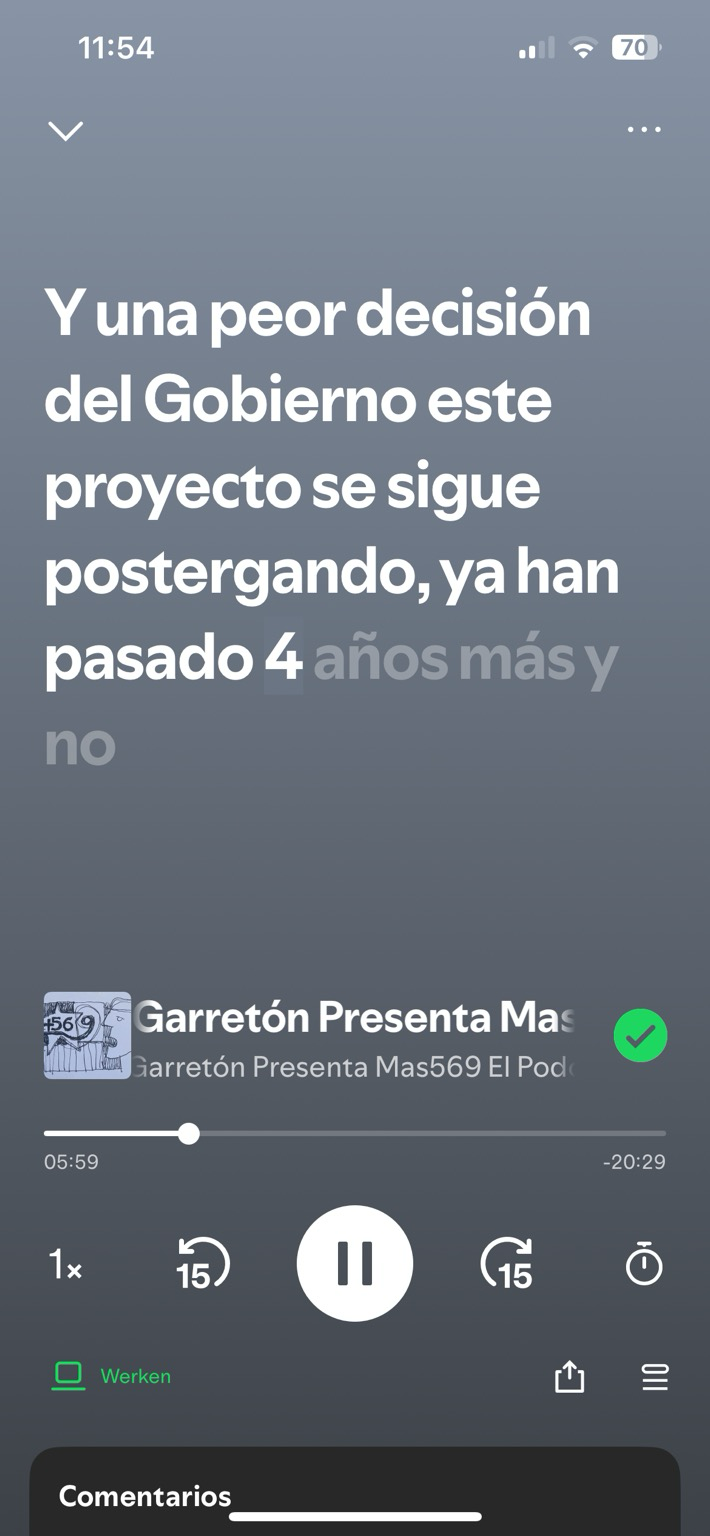Collapse the player with the down chevron

click(x=66, y=131)
